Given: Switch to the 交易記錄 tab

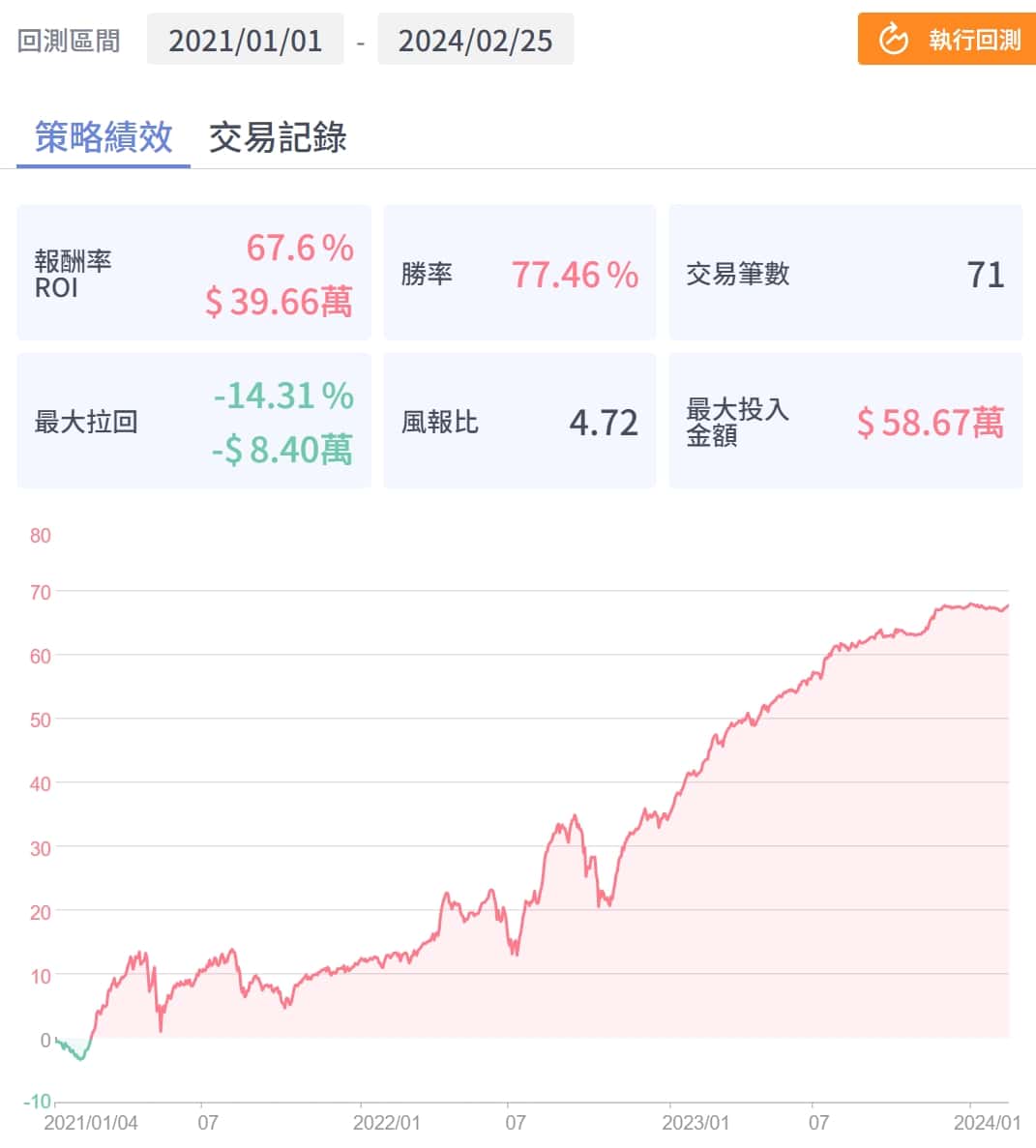Looking at the screenshot, I should [278, 137].
